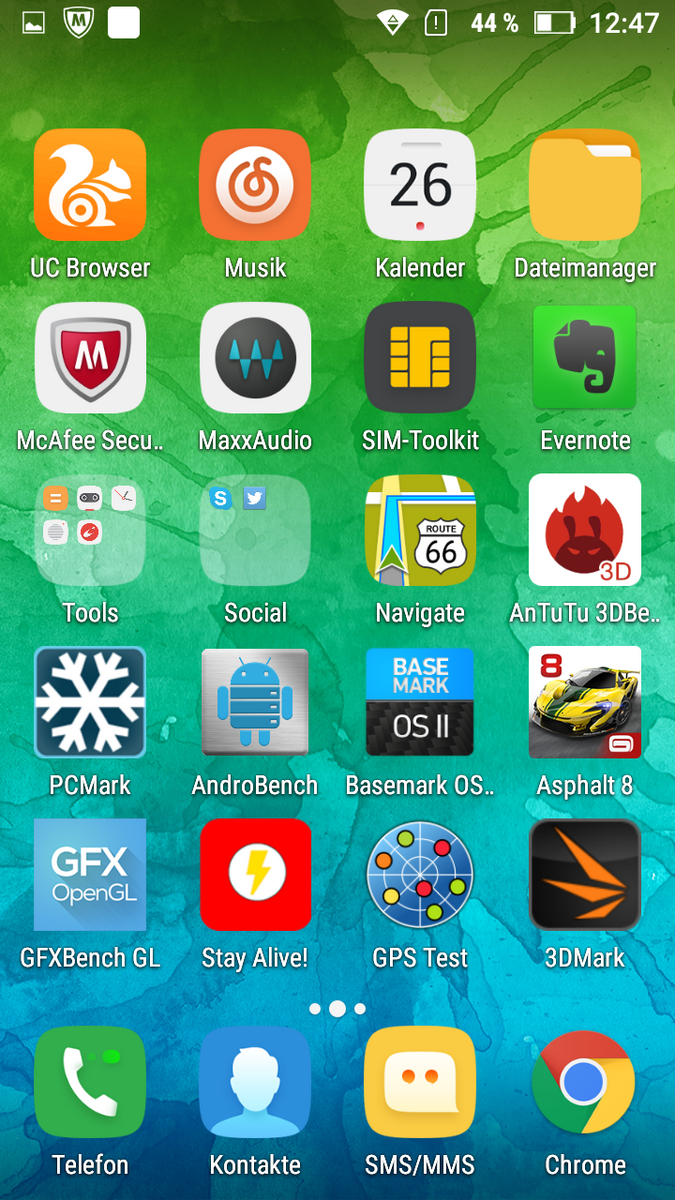The width and height of the screenshot is (675, 1200).
Task: Open SIM-Toolkit
Action: 420,358
